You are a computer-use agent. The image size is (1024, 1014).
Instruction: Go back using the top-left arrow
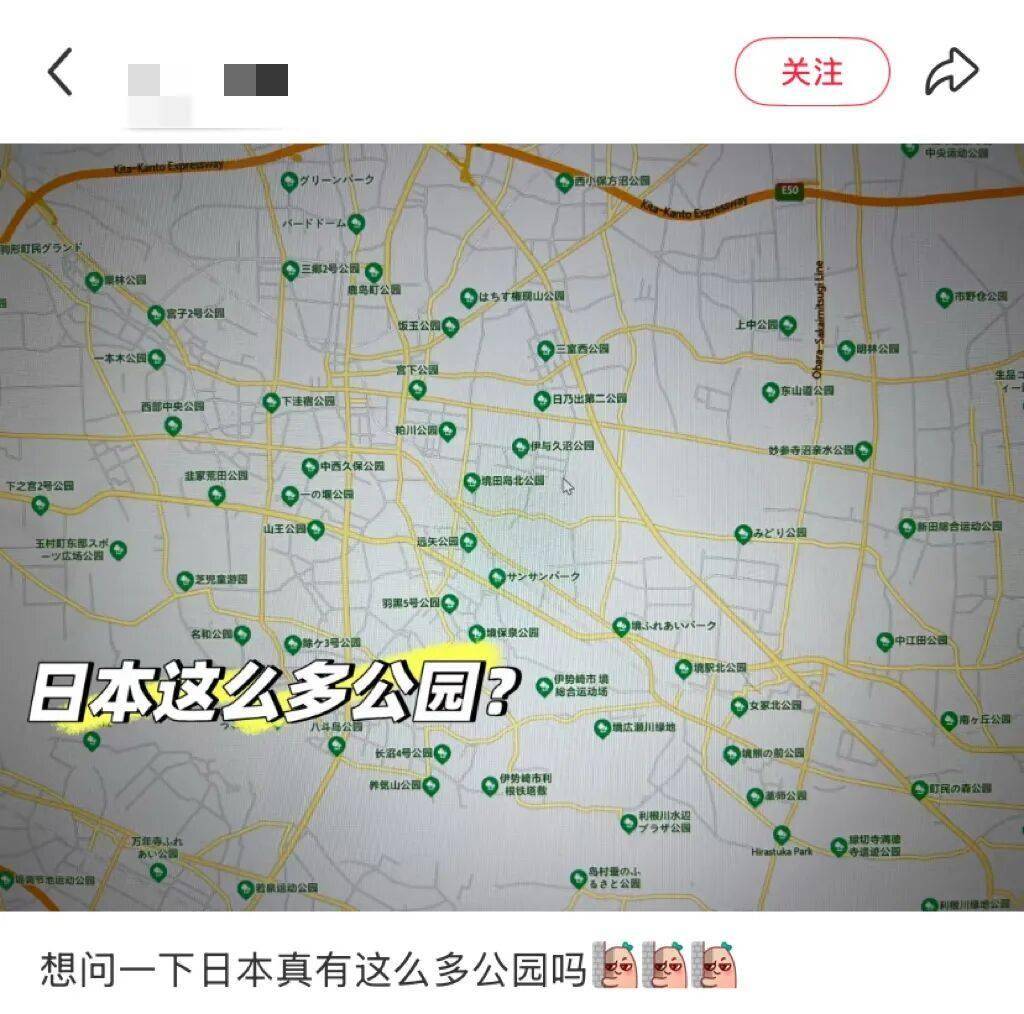coord(60,73)
